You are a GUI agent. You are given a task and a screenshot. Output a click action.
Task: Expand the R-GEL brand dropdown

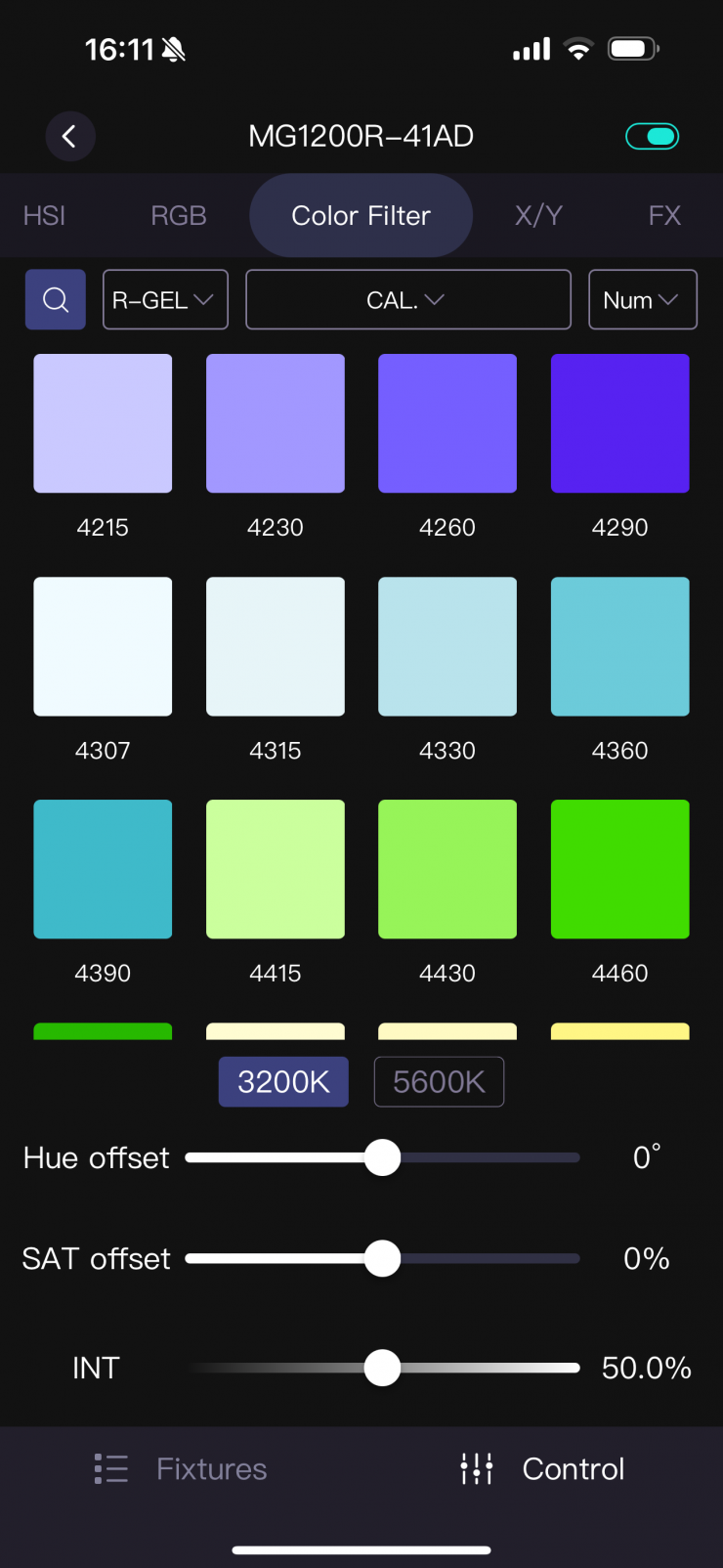[165, 299]
